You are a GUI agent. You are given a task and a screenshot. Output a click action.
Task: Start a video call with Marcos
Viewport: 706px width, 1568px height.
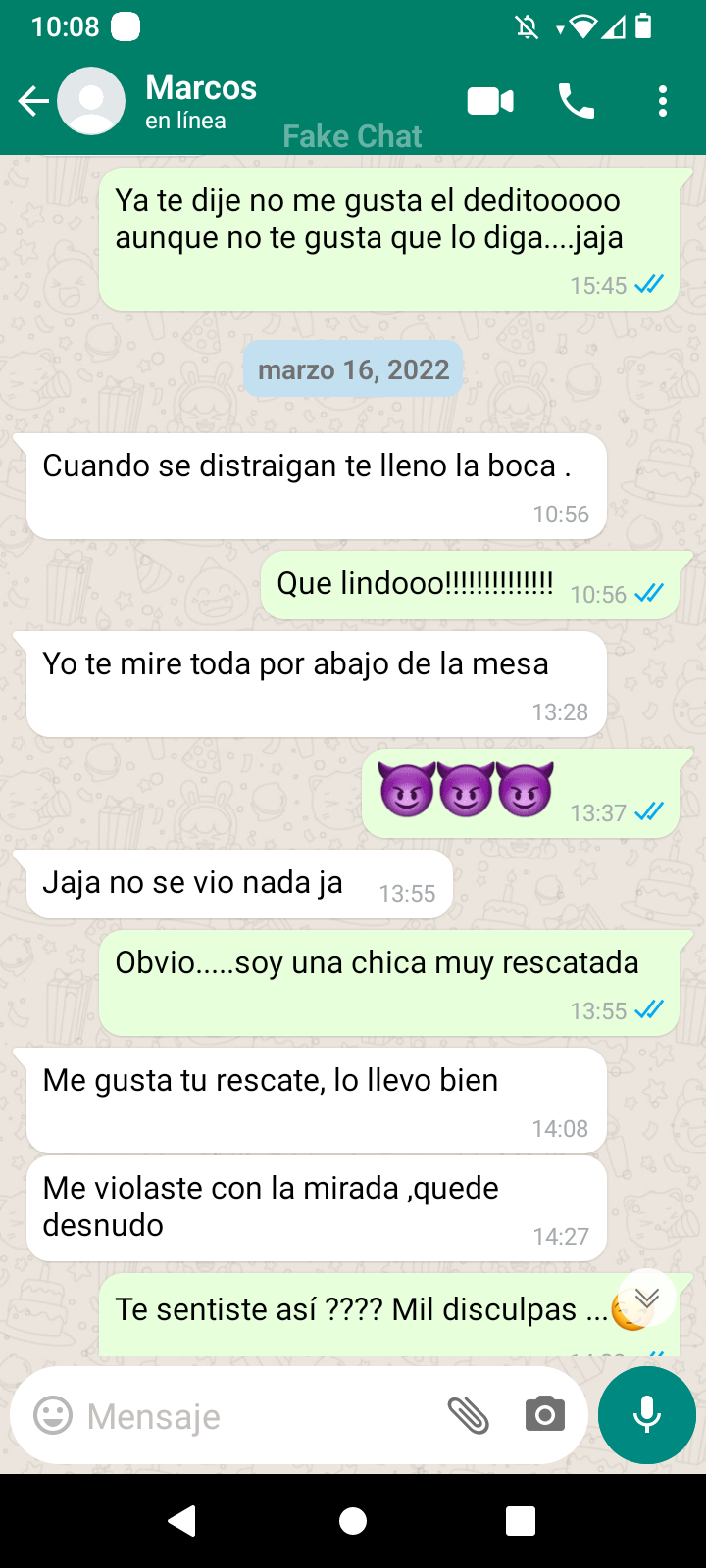coord(490,101)
